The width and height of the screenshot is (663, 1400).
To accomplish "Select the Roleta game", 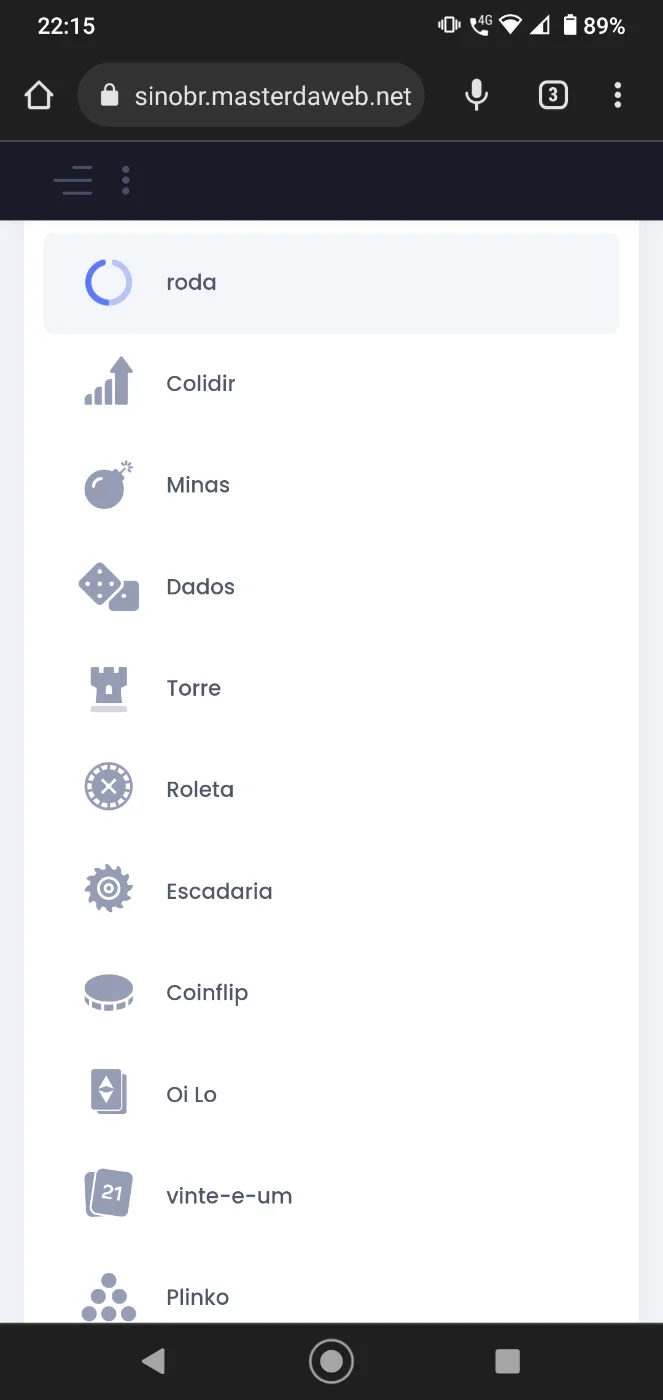I will 331,790.
